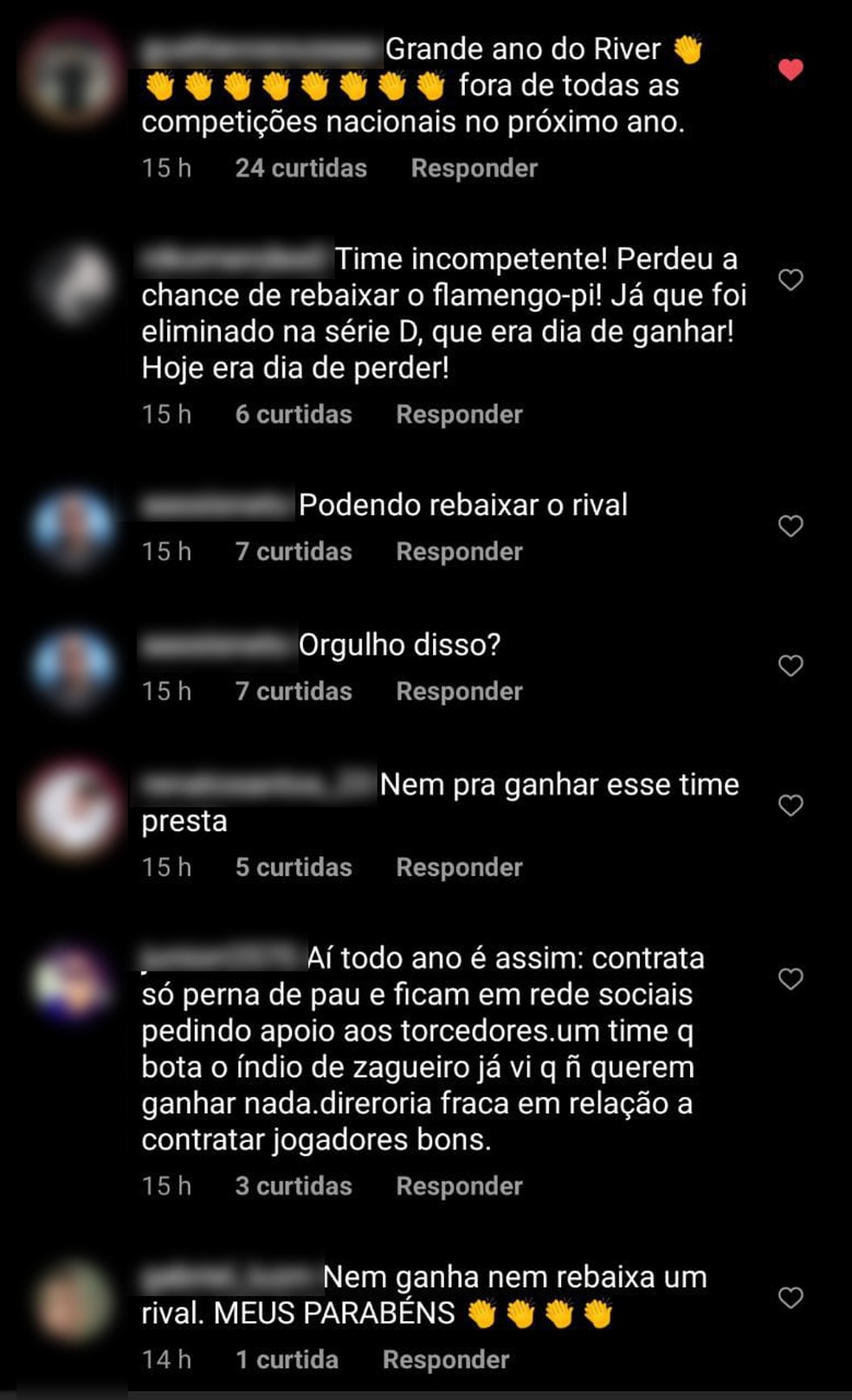The height and width of the screenshot is (1400, 852).
Task: Reply to 'Podendo rebaixar o rival' comment
Action: click(x=459, y=552)
